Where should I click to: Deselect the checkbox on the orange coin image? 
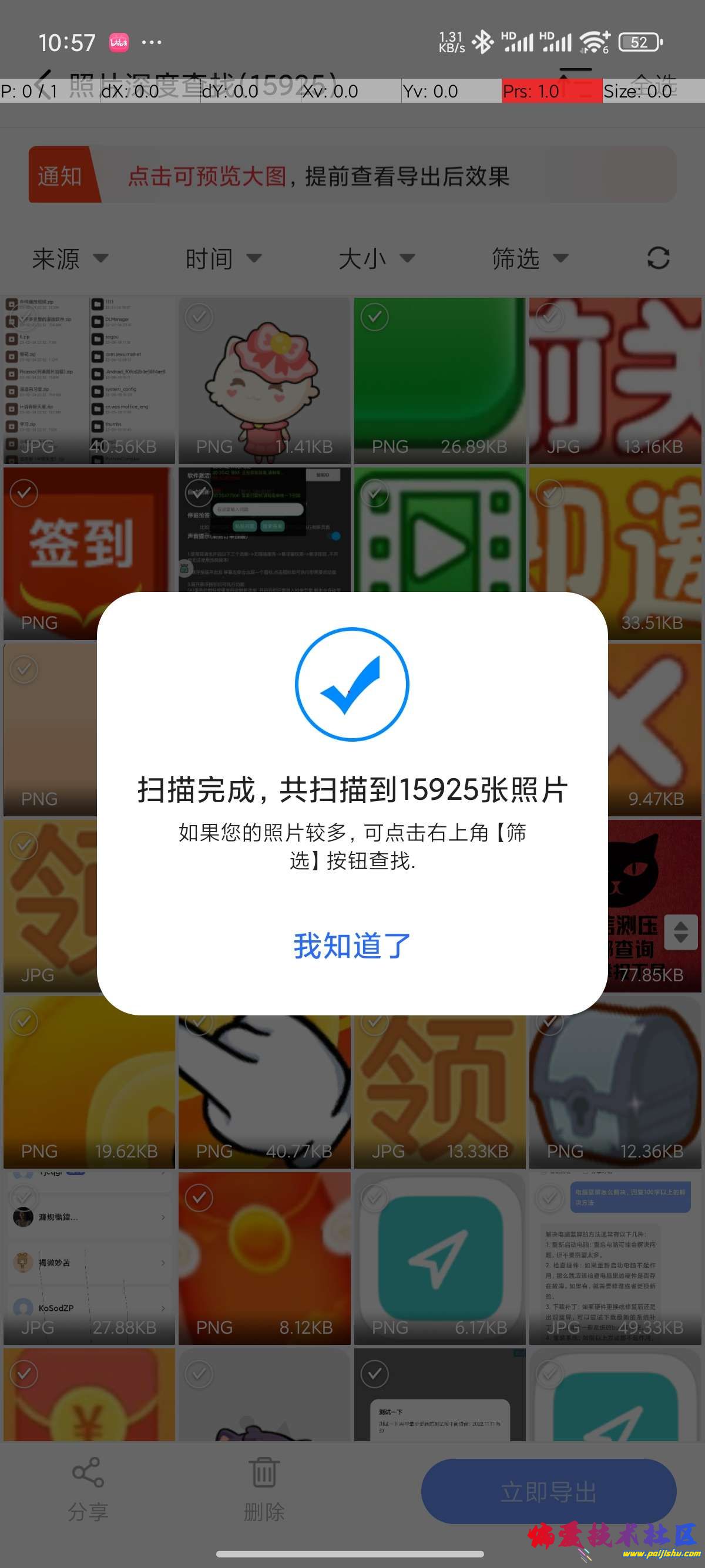[x=22, y=1021]
